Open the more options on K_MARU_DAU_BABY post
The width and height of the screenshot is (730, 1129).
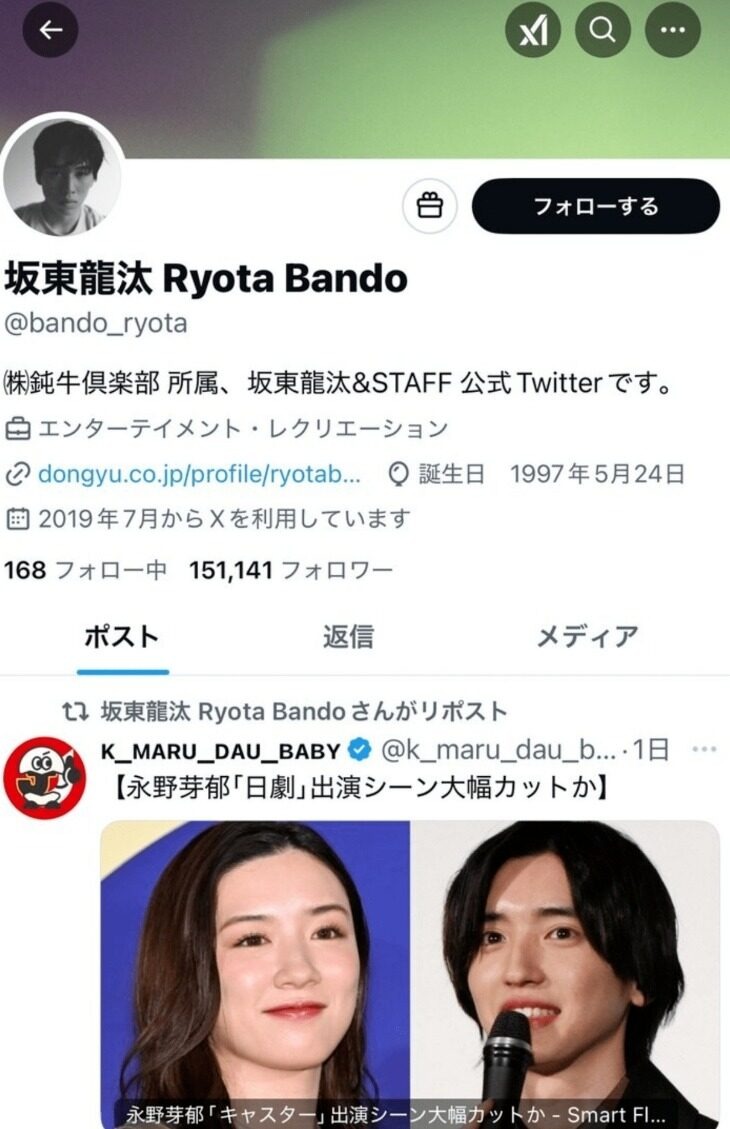pyautogui.click(x=704, y=749)
